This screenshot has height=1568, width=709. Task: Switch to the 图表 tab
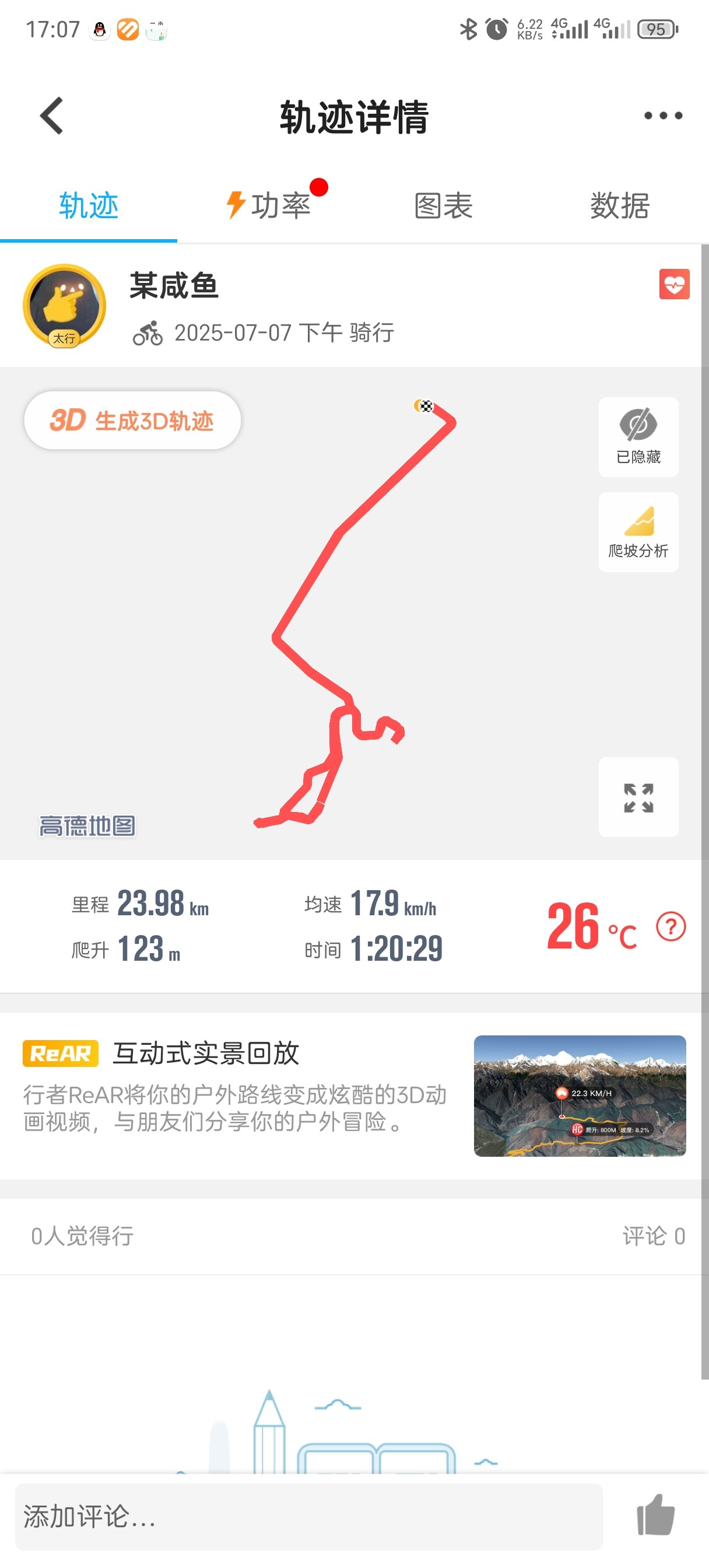click(443, 206)
